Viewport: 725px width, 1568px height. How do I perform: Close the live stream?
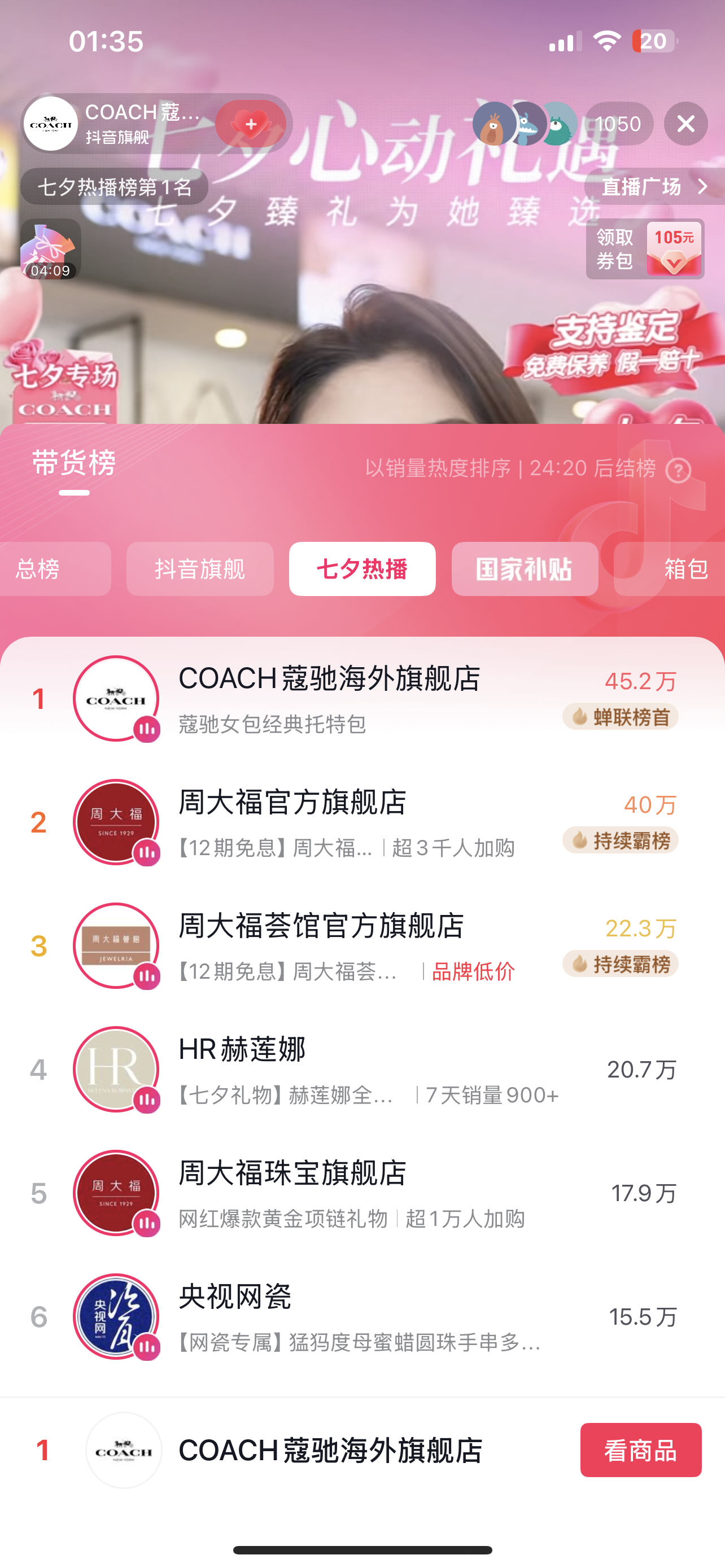tap(685, 124)
